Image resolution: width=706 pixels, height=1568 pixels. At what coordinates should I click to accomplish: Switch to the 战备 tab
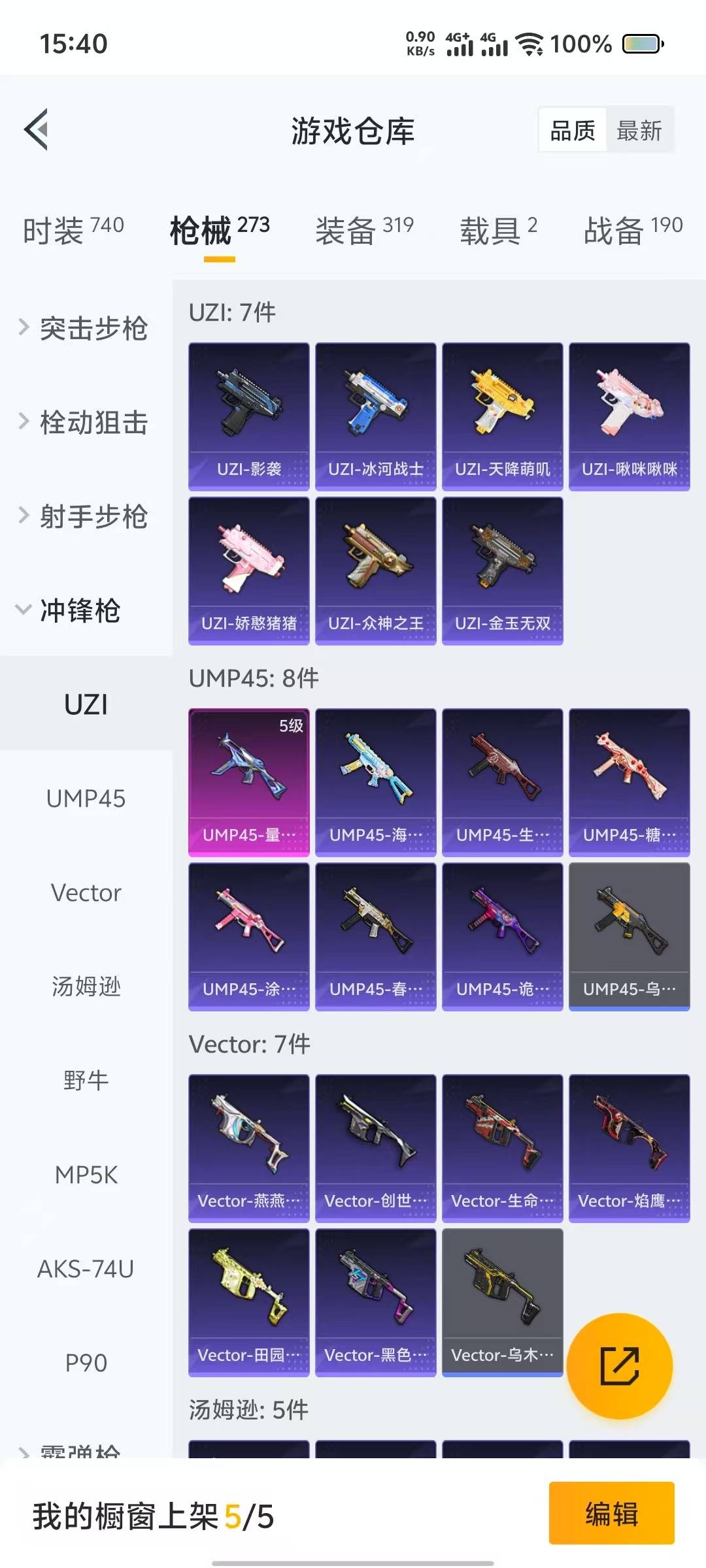coord(633,230)
